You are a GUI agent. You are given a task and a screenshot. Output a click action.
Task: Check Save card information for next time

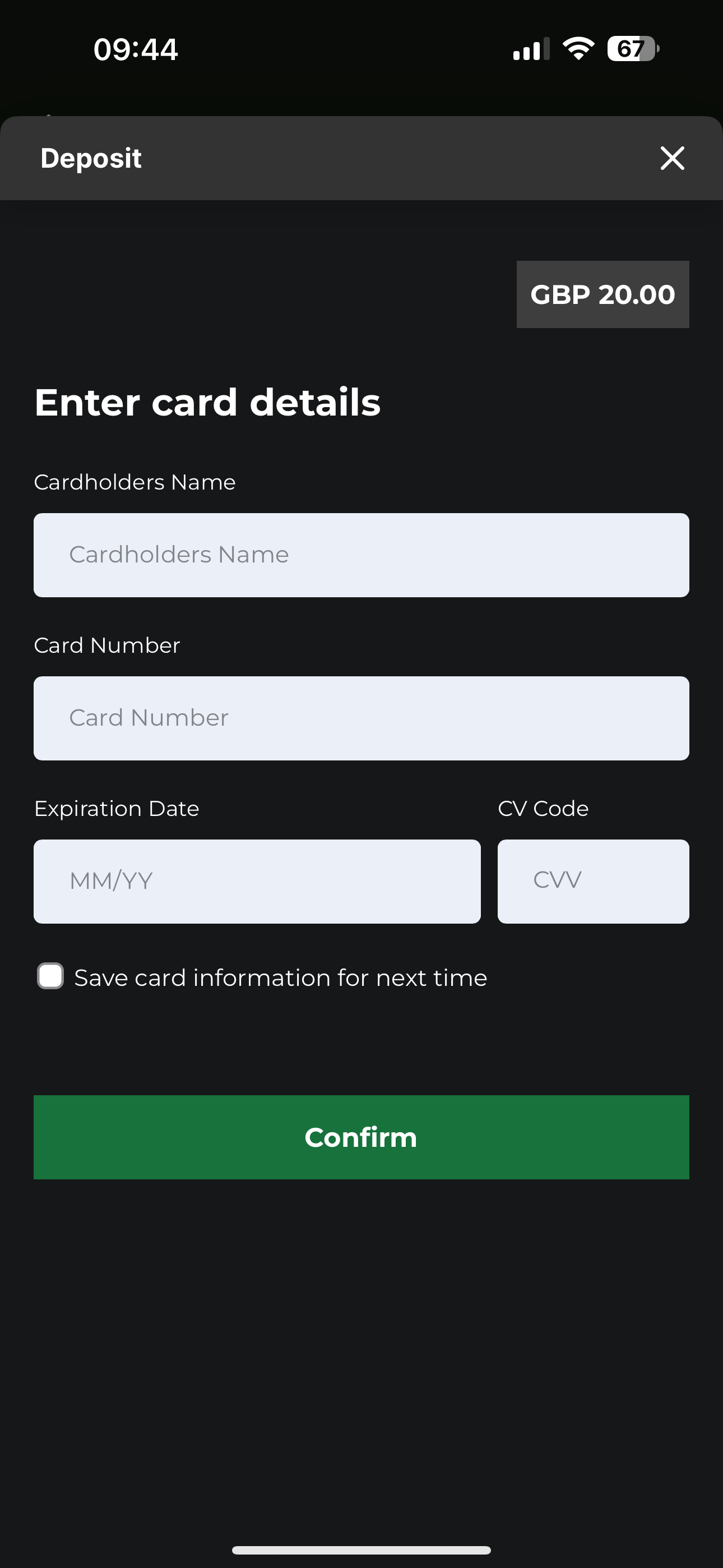pyautogui.click(x=50, y=976)
